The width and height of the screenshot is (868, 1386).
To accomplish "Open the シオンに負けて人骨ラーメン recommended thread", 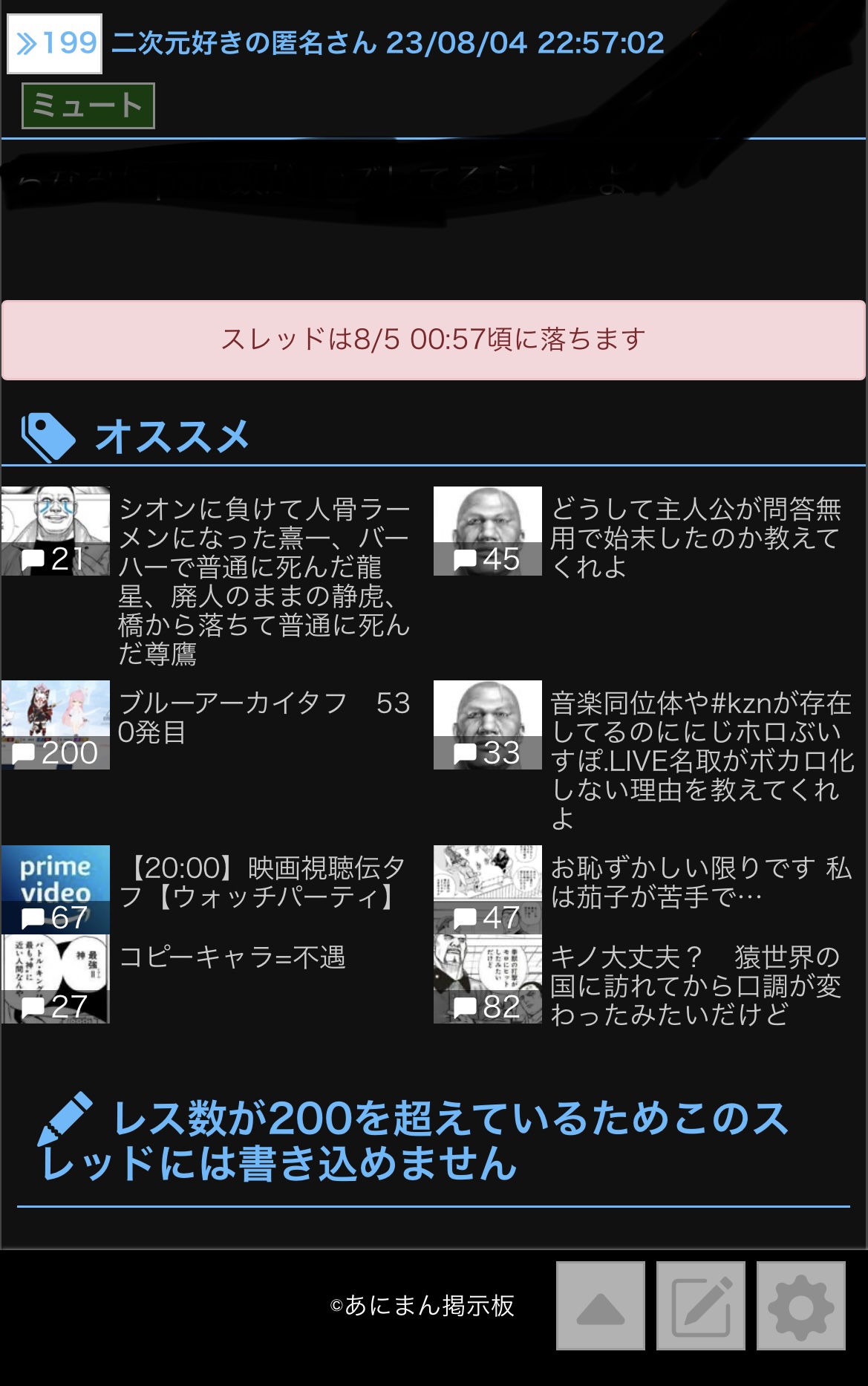I will click(x=264, y=581).
